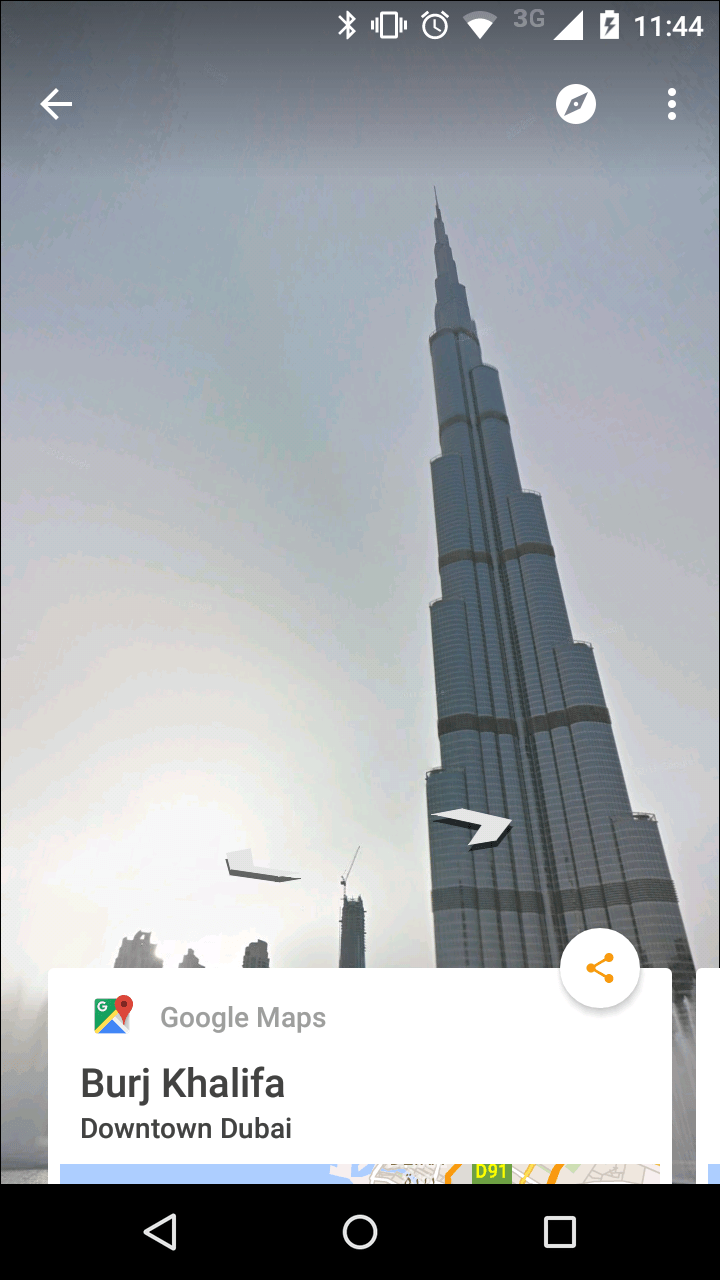Open the recent apps view
This screenshot has width=720, height=1280.
[560, 1232]
